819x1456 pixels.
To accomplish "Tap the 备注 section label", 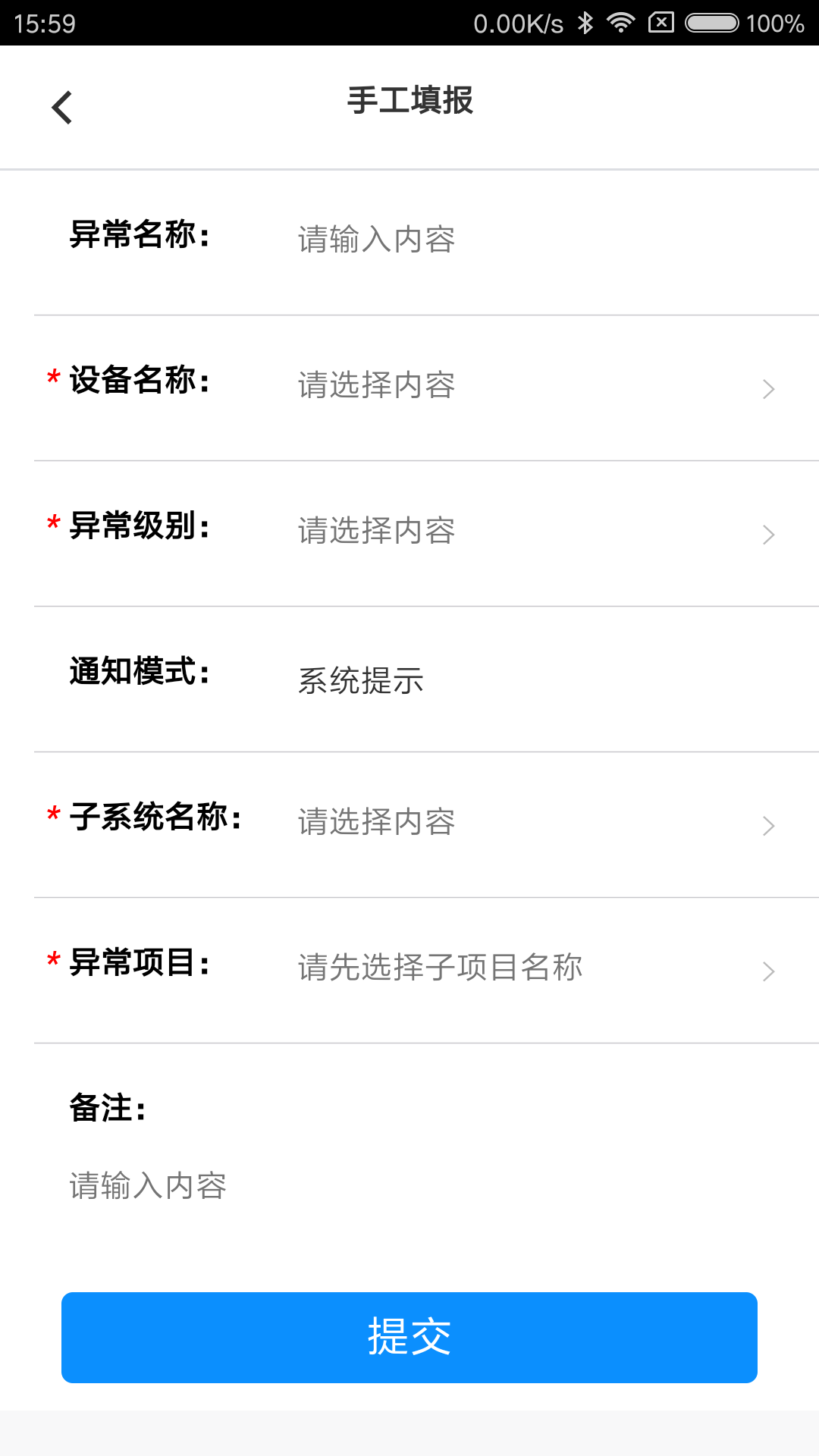I will click(106, 1107).
